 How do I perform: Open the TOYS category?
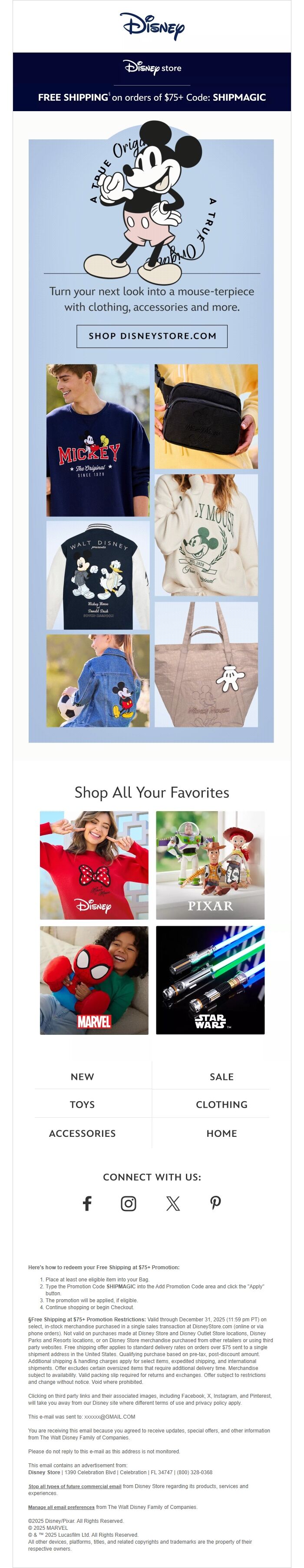[82, 1104]
